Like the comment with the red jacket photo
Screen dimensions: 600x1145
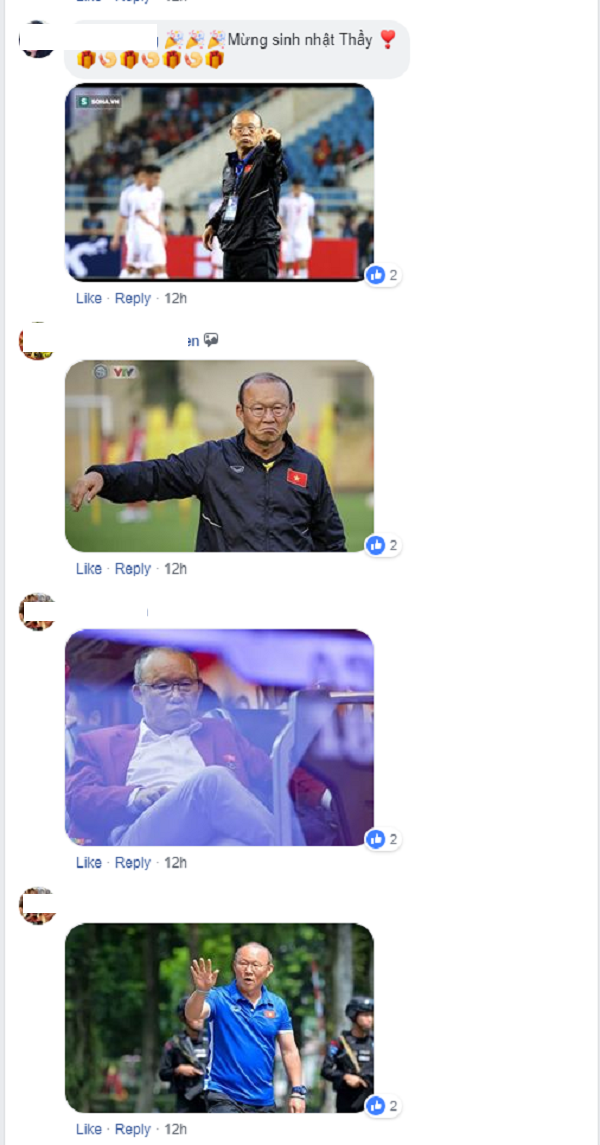coord(88,862)
